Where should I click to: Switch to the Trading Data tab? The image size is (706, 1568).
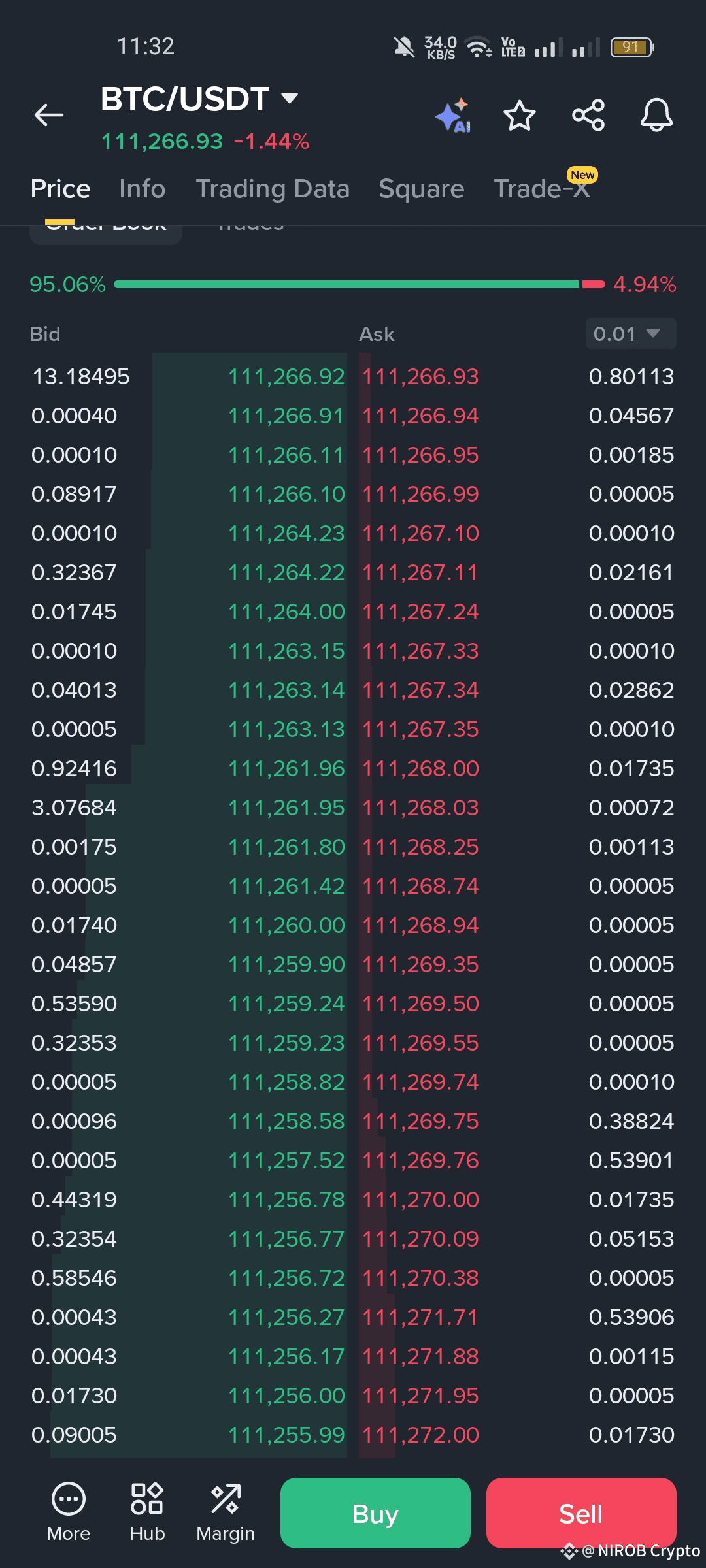tap(273, 189)
